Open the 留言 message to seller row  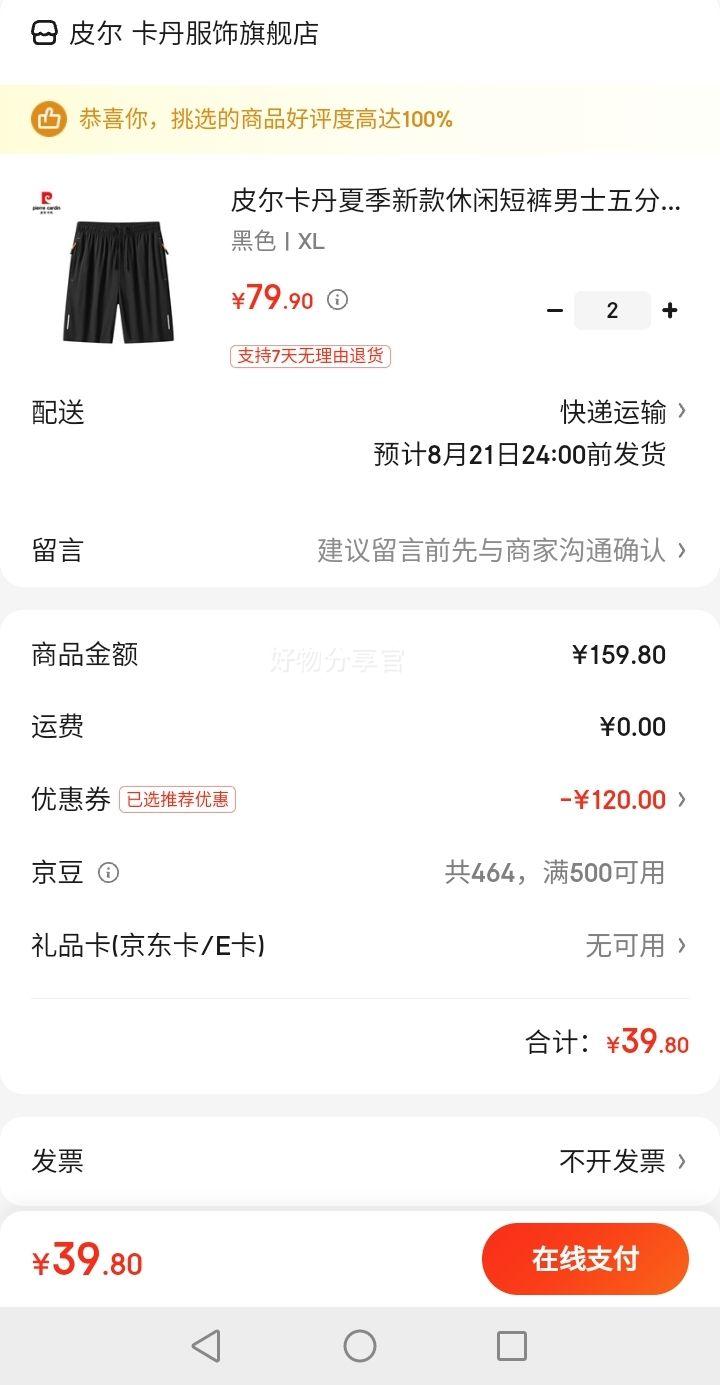360,550
